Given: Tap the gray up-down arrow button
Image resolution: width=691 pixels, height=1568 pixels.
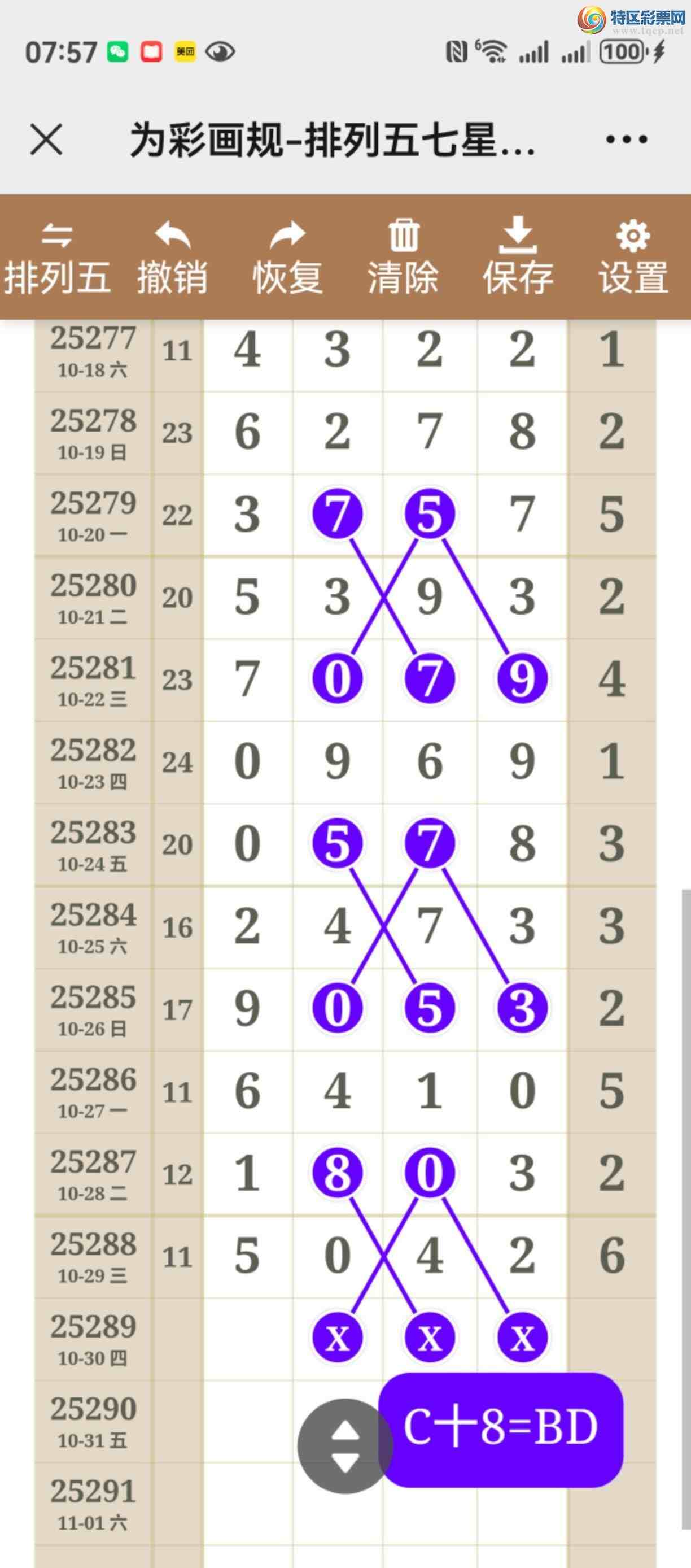Looking at the screenshot, I should (344, 1445).
